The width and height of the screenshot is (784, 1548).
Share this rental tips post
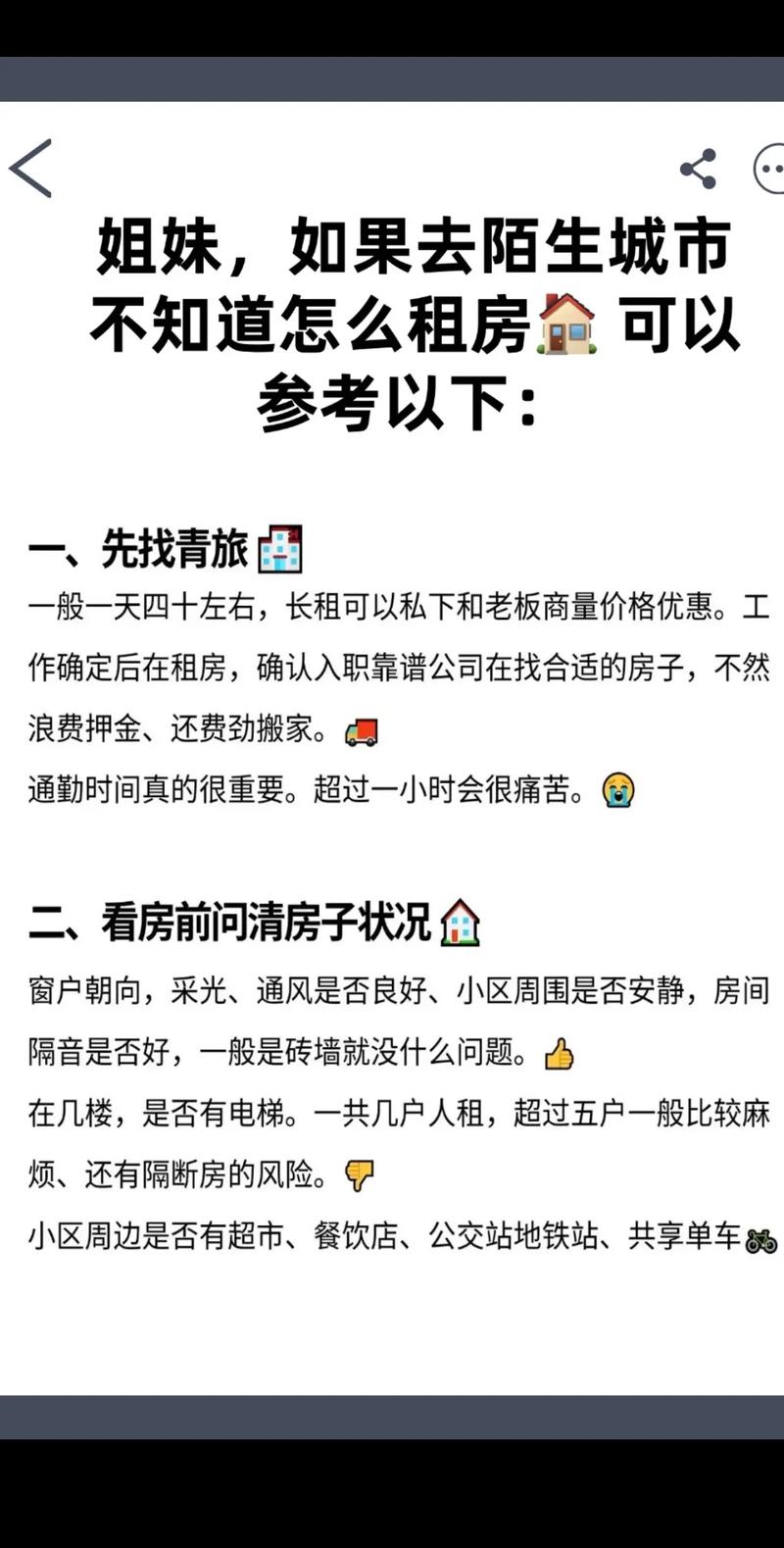(x=698, y=170)
